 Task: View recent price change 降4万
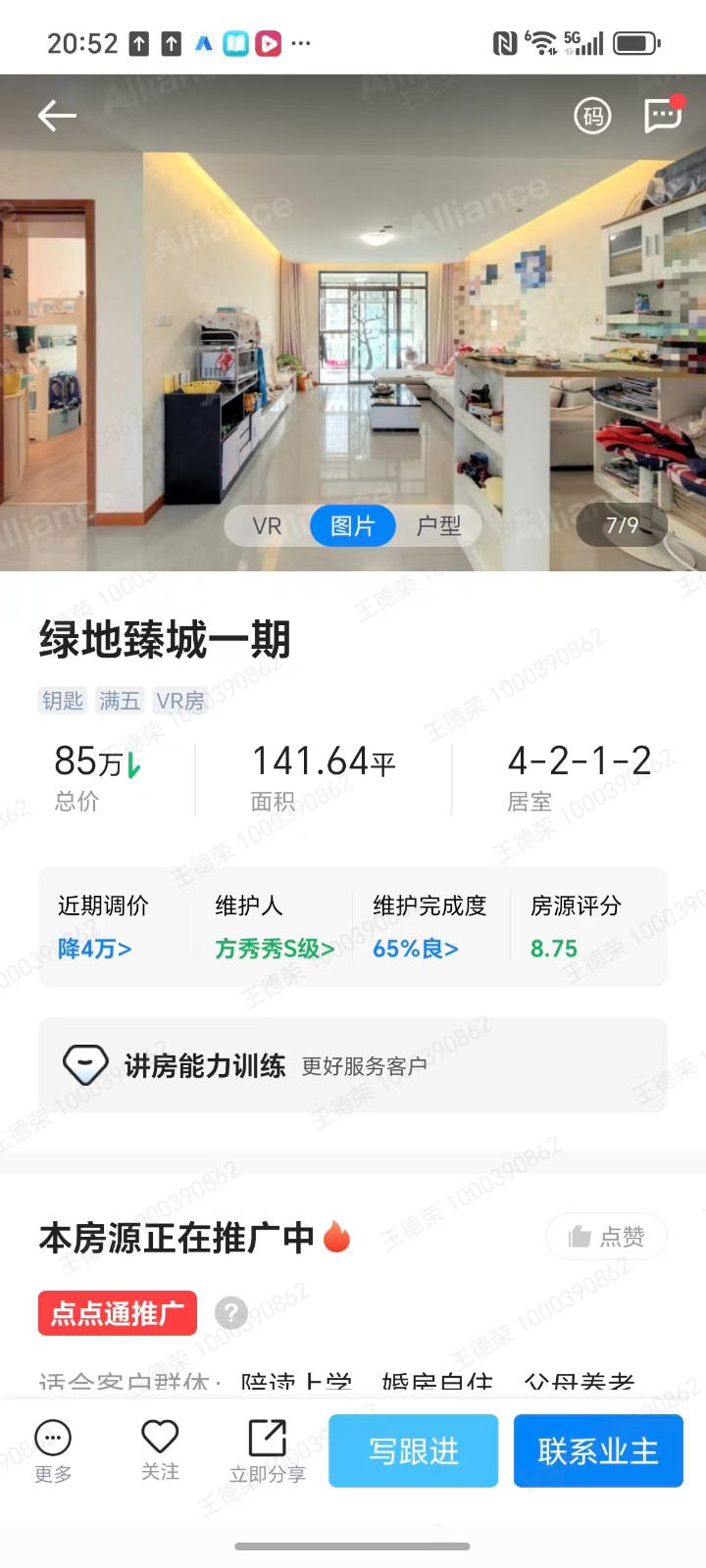point(95,949)
